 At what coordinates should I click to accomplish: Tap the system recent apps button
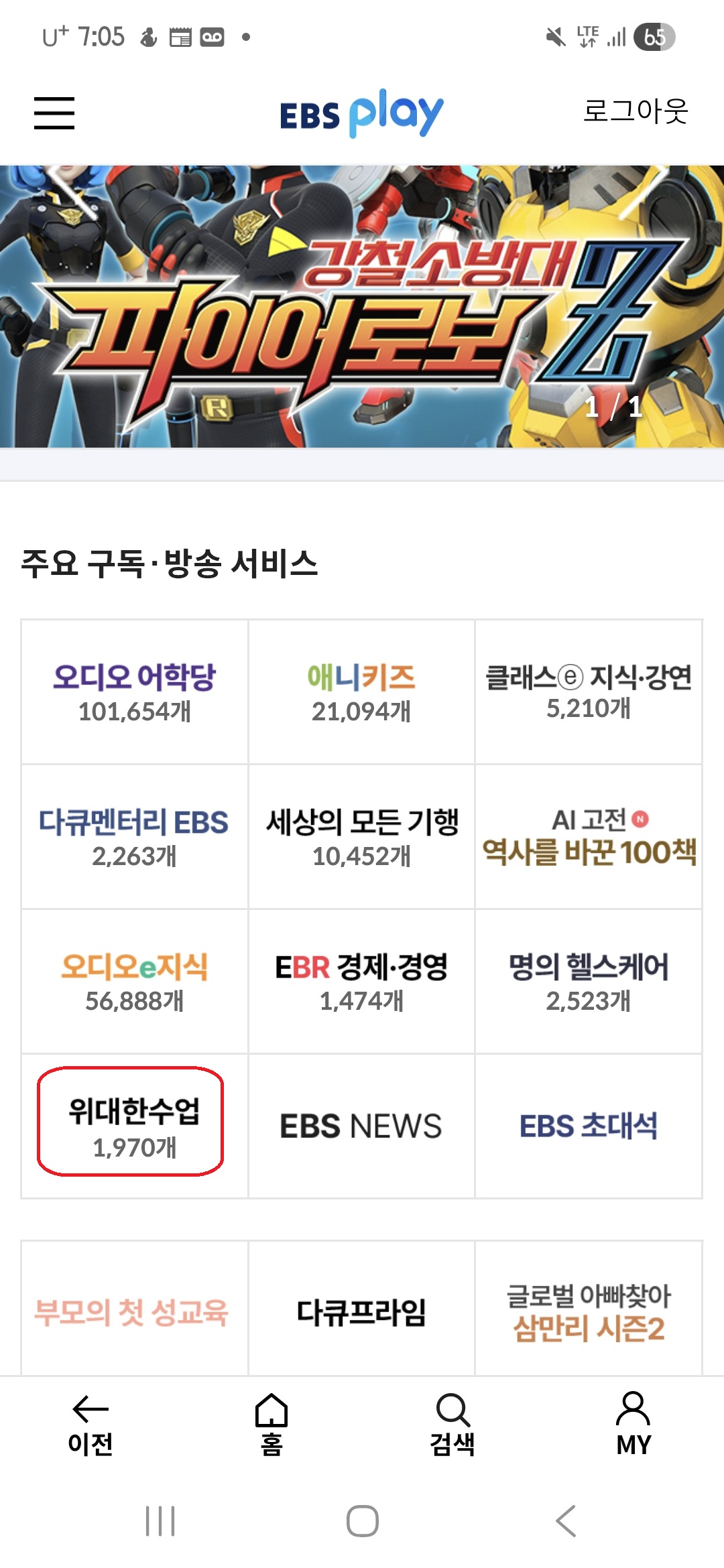160,1521
